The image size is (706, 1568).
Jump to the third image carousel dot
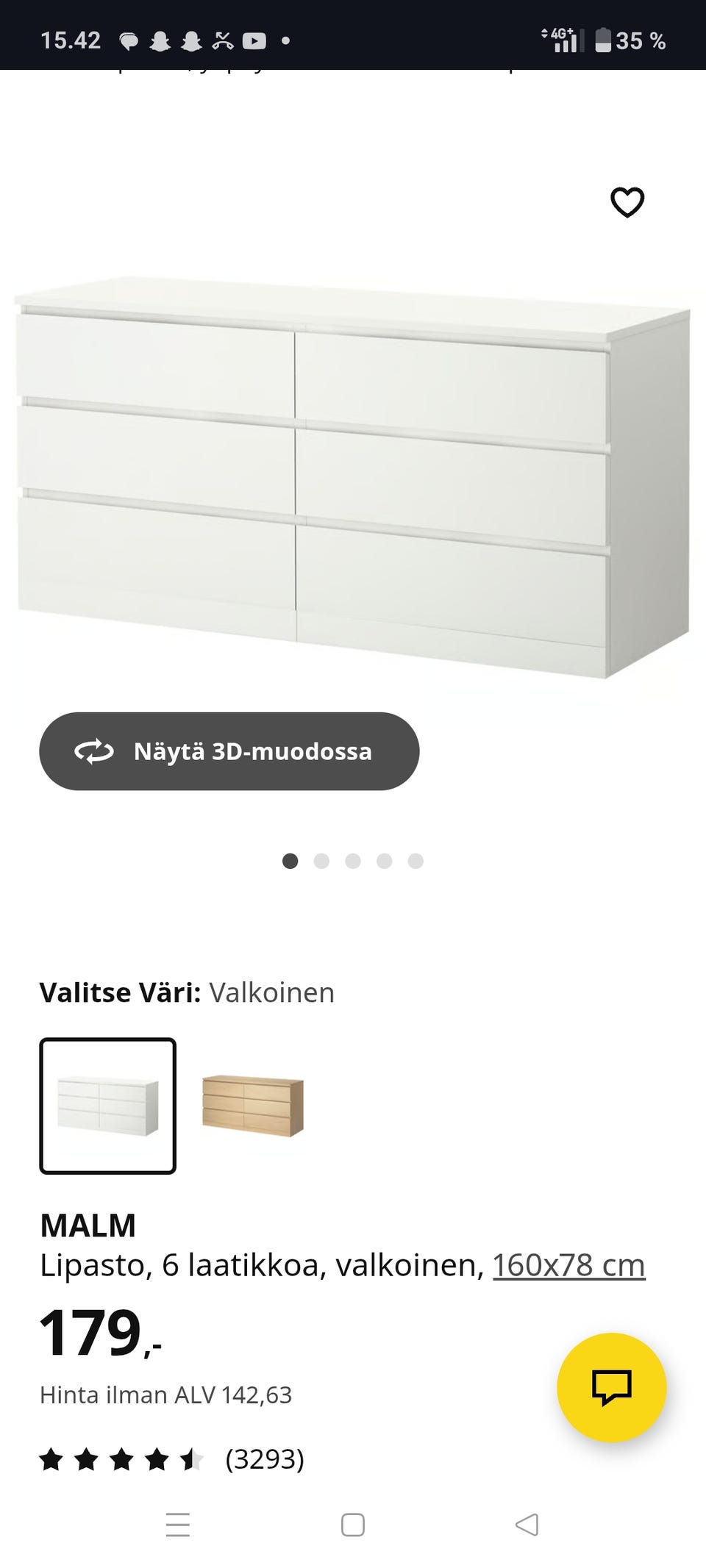point(354,861)
